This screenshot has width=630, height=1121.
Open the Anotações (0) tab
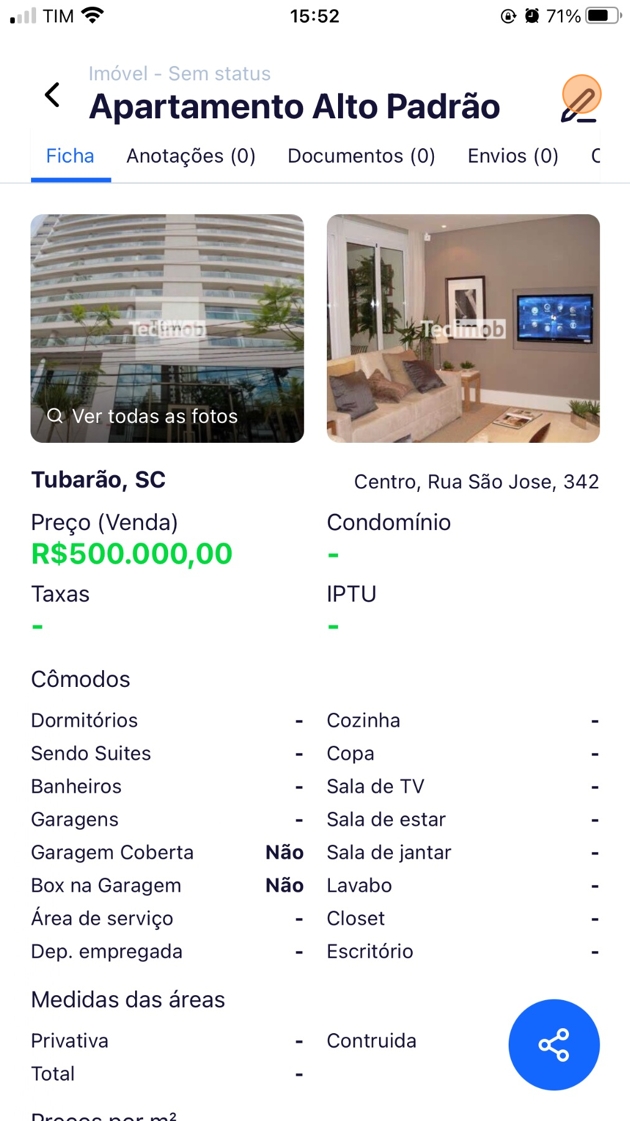click(x=191, y=156)
